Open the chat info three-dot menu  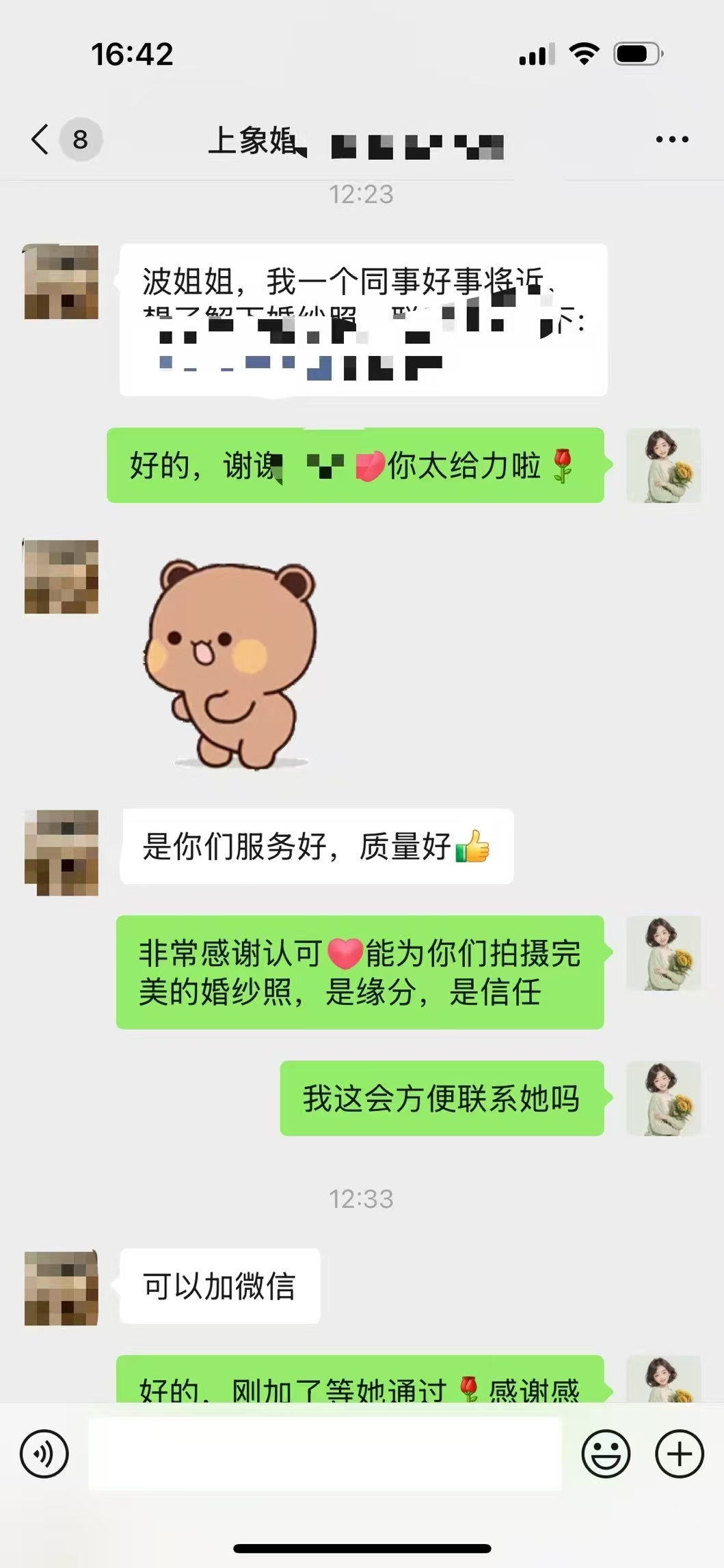click(x=671, y=139)
